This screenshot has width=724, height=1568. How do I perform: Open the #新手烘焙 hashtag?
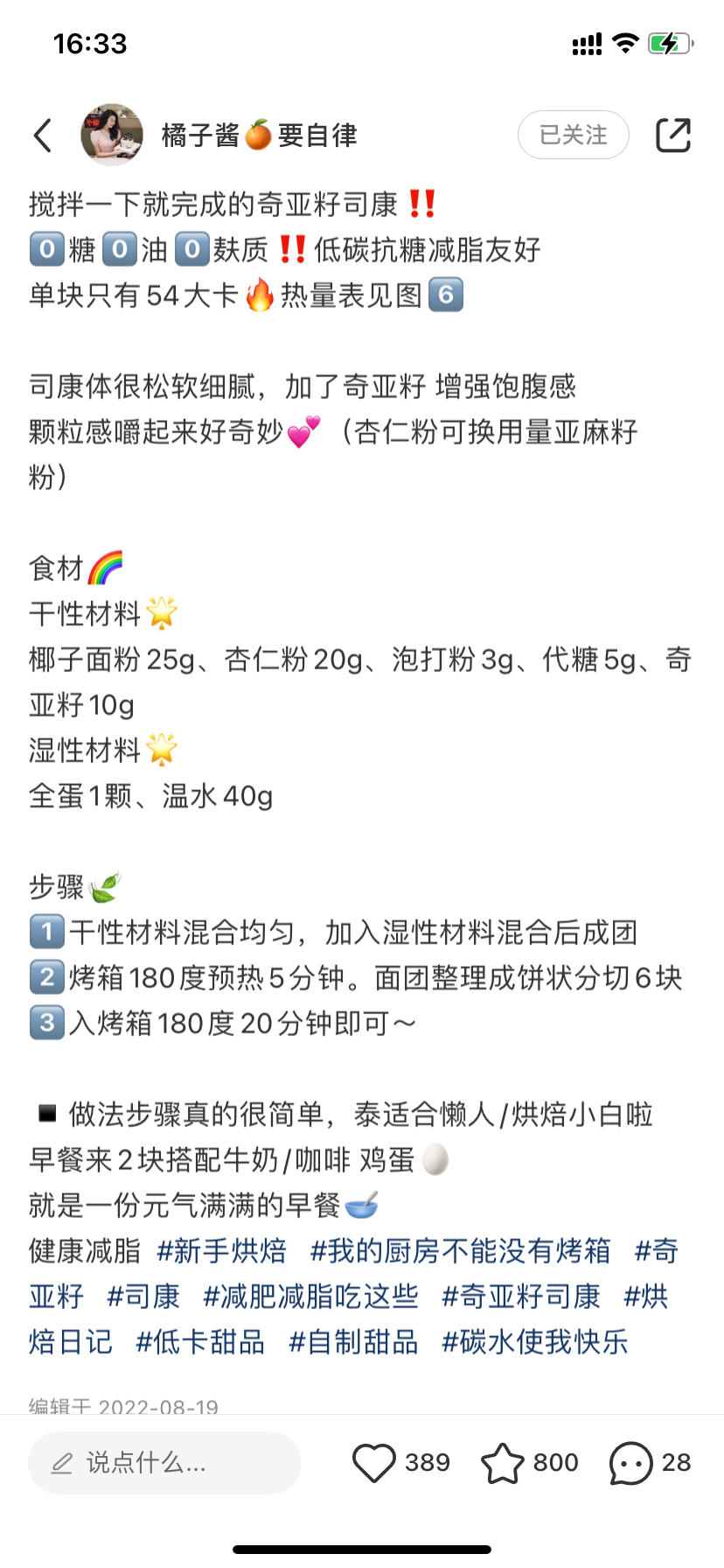(x=221, y=1251)
